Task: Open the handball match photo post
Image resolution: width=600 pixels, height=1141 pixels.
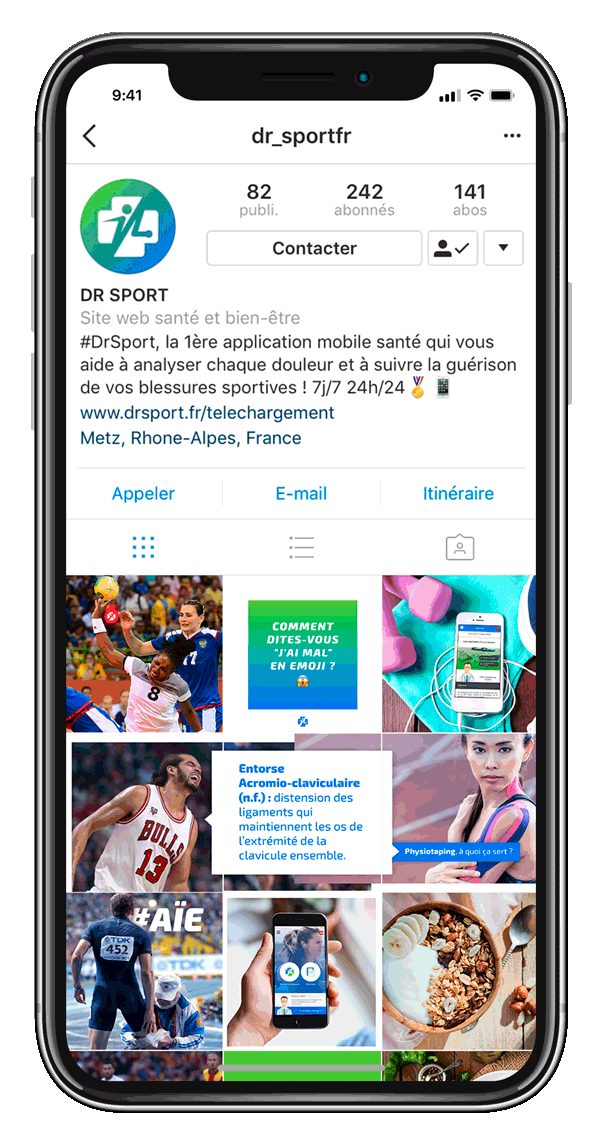Action: (144, 653)
